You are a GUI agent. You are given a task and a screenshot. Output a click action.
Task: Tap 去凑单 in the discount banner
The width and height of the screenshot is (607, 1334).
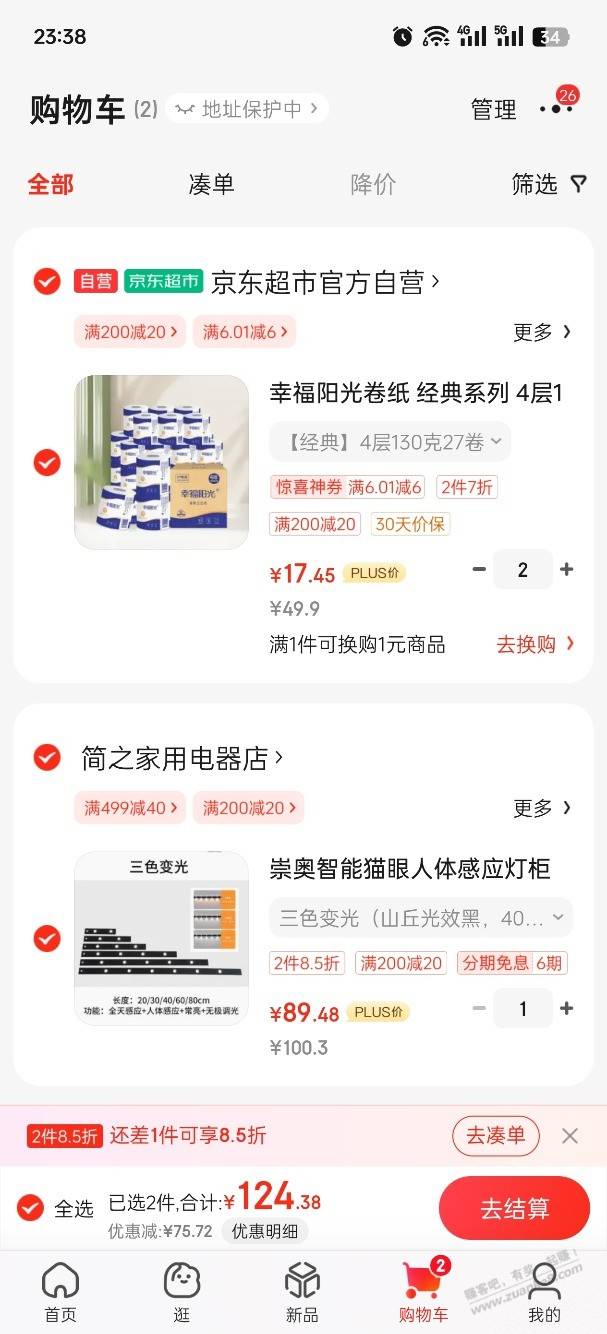pos(496,1136)
